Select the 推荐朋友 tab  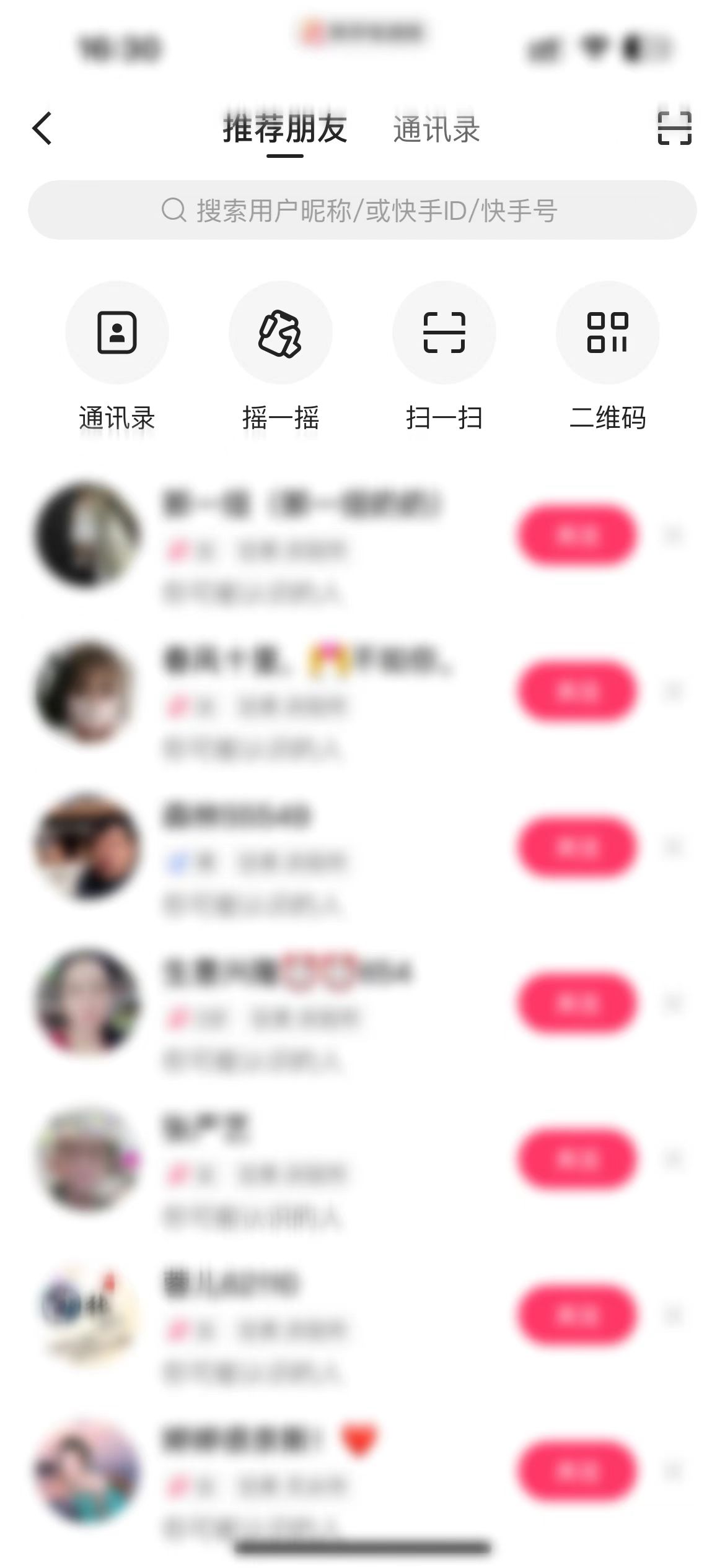pos(284,129)
